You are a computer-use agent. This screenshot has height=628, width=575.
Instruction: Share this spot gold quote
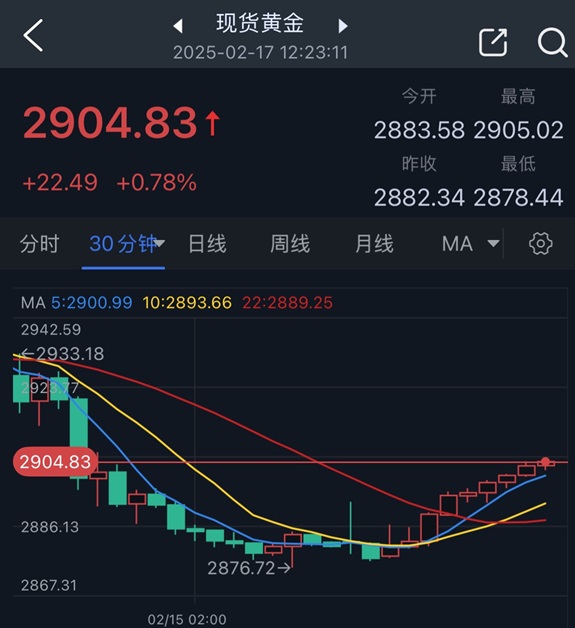pyautogui.click(x=493, y=42)
